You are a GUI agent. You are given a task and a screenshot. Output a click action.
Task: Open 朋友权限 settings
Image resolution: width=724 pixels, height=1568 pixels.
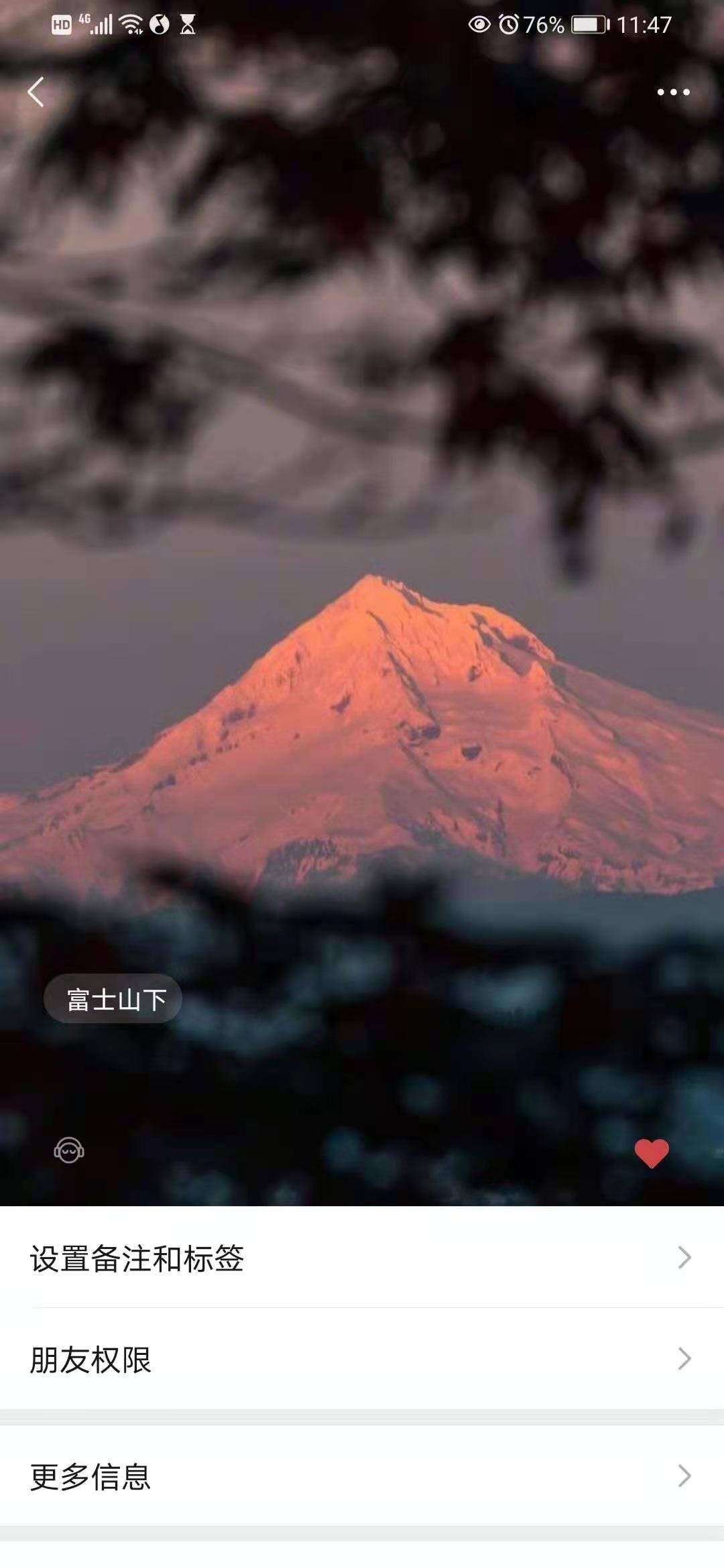(362, 1359)
